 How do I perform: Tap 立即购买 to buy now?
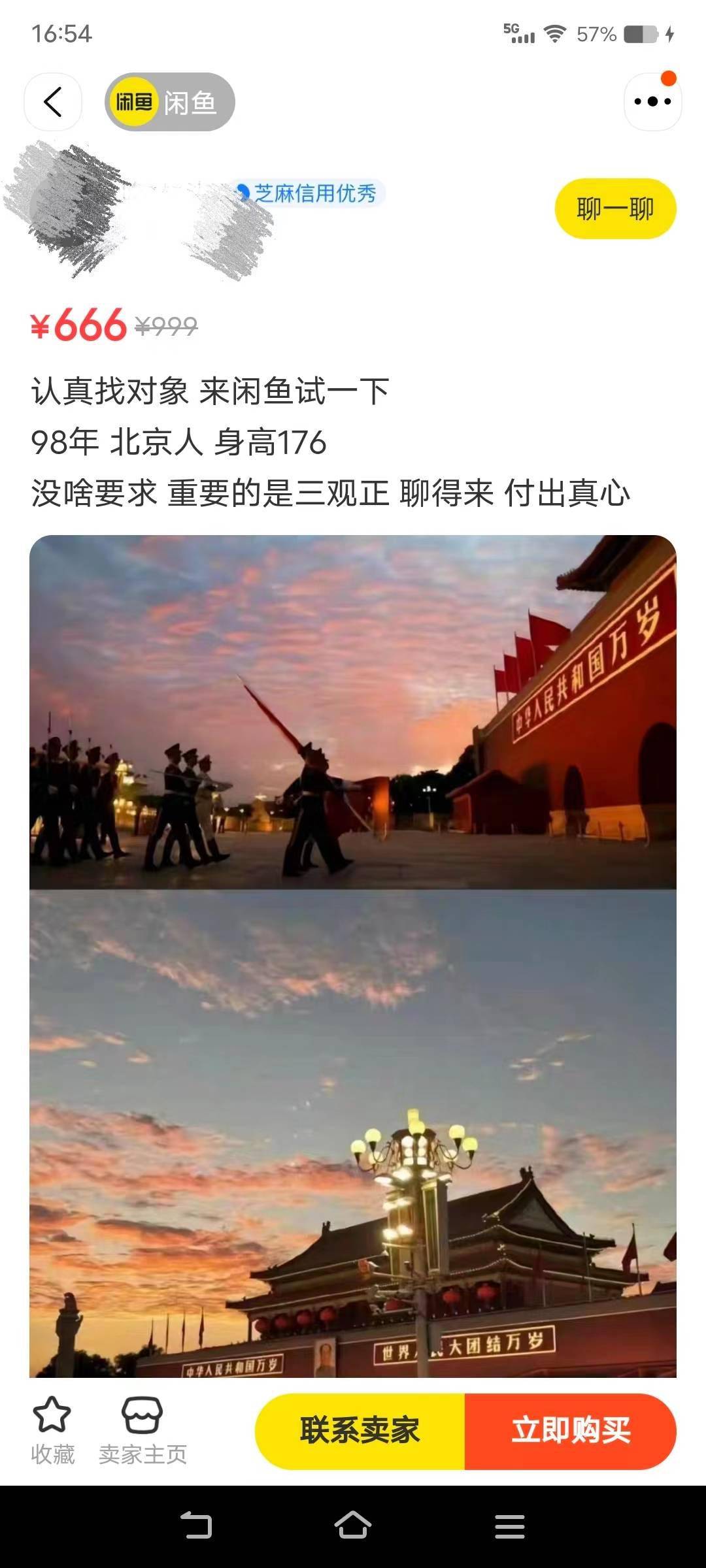click(x=570, y=1430)
